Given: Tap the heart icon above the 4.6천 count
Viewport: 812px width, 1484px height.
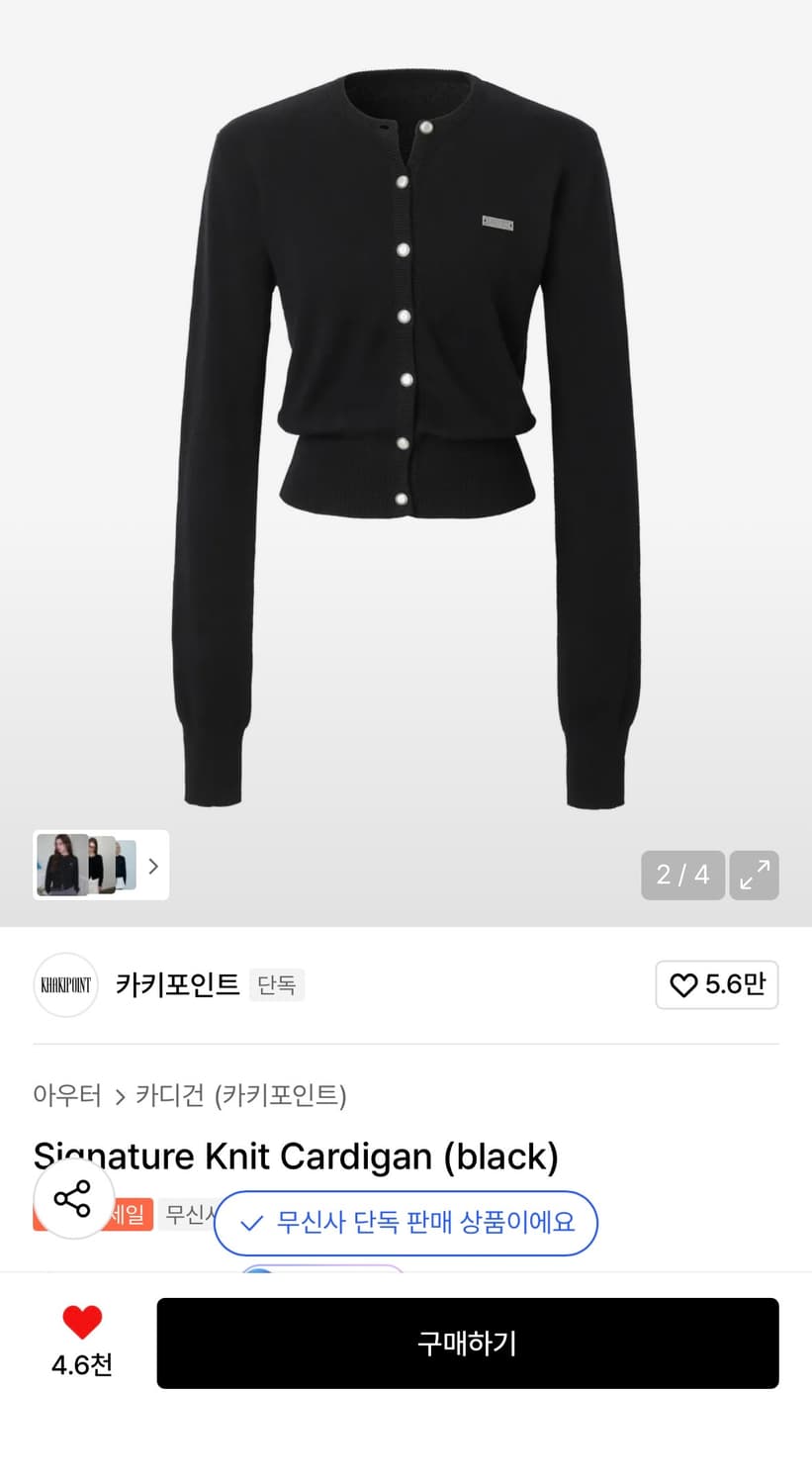Looking at the screenshot, I should coord(82,1321).
